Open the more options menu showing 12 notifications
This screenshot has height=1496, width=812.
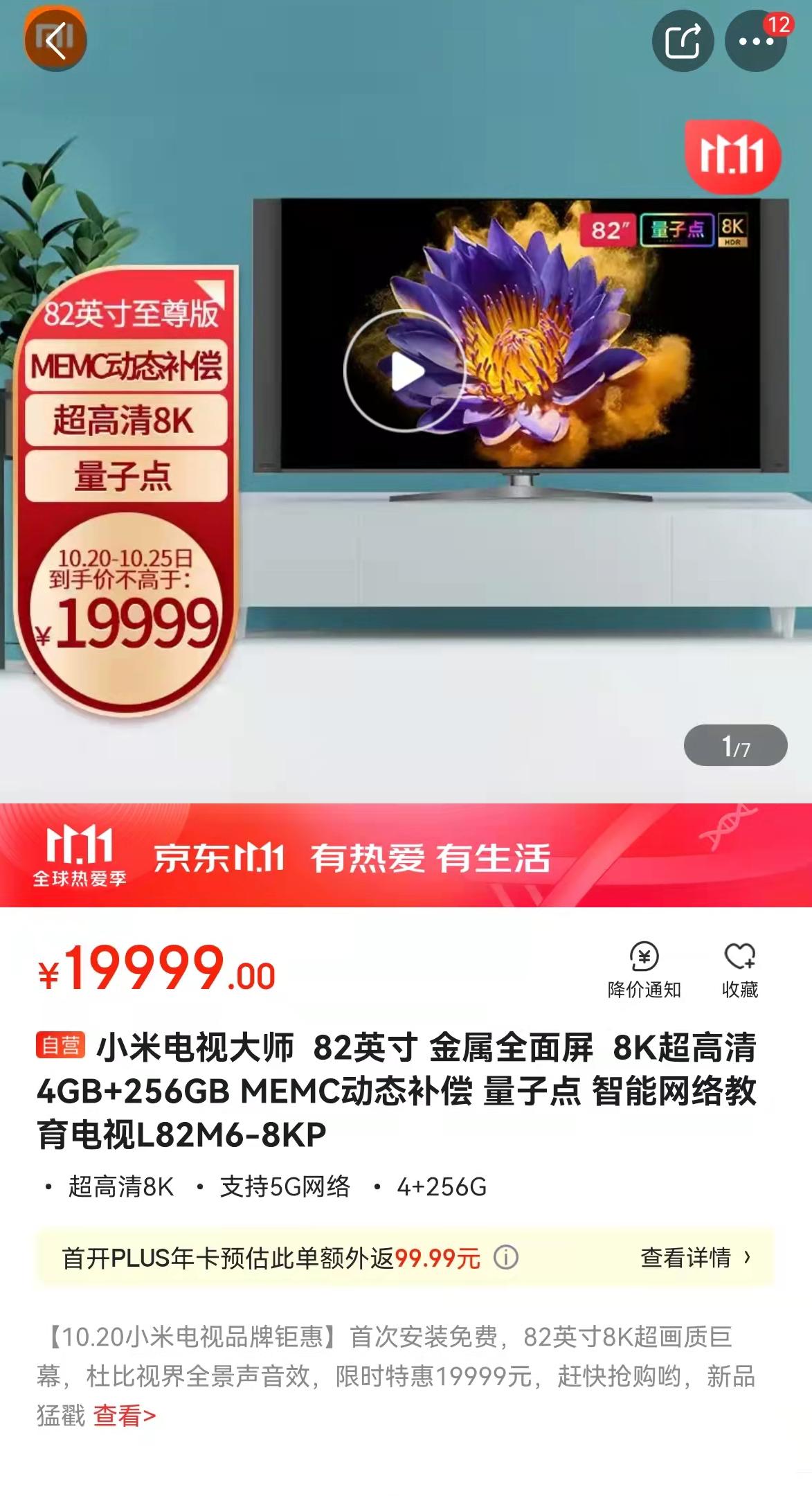[756, 42]
